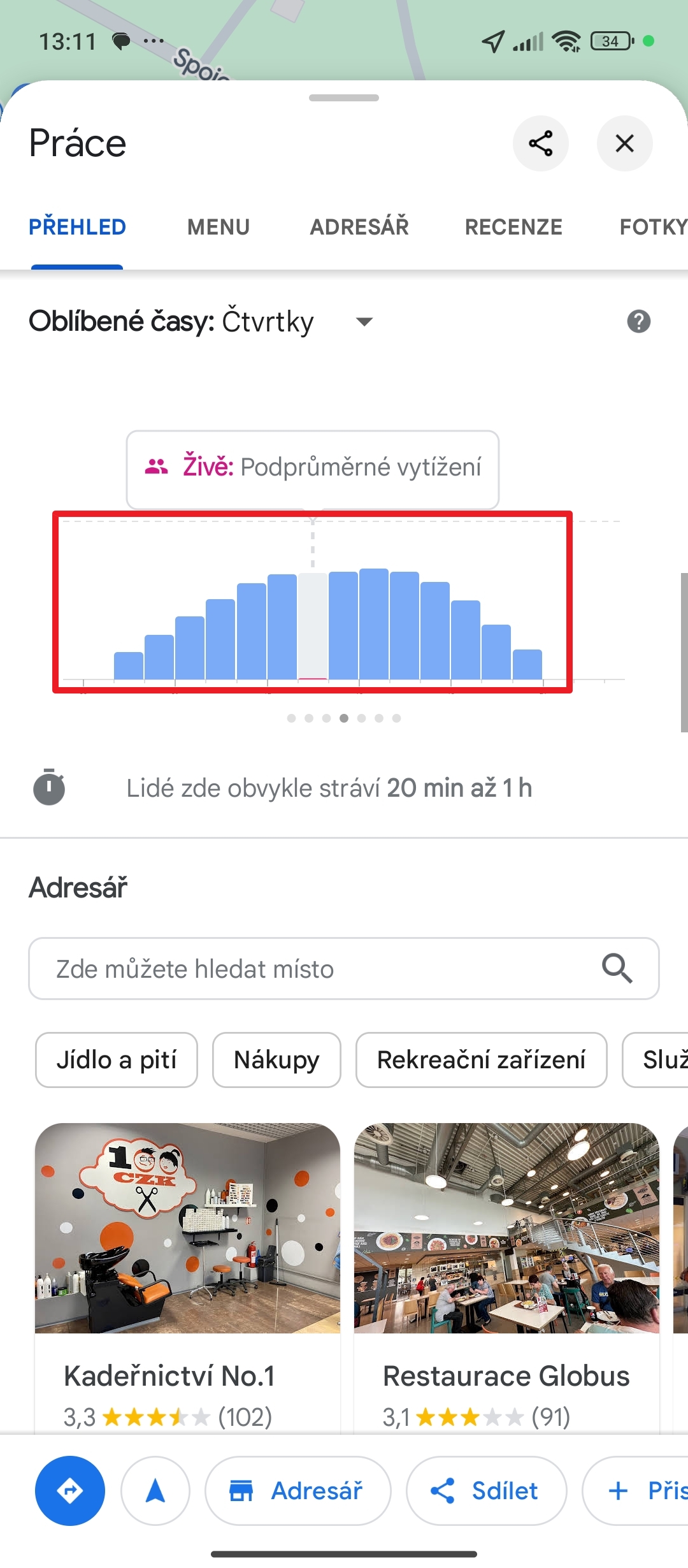688x1568 pixels.
Task: Start navigation with arrow button
Action: (x=155, y=1491)
